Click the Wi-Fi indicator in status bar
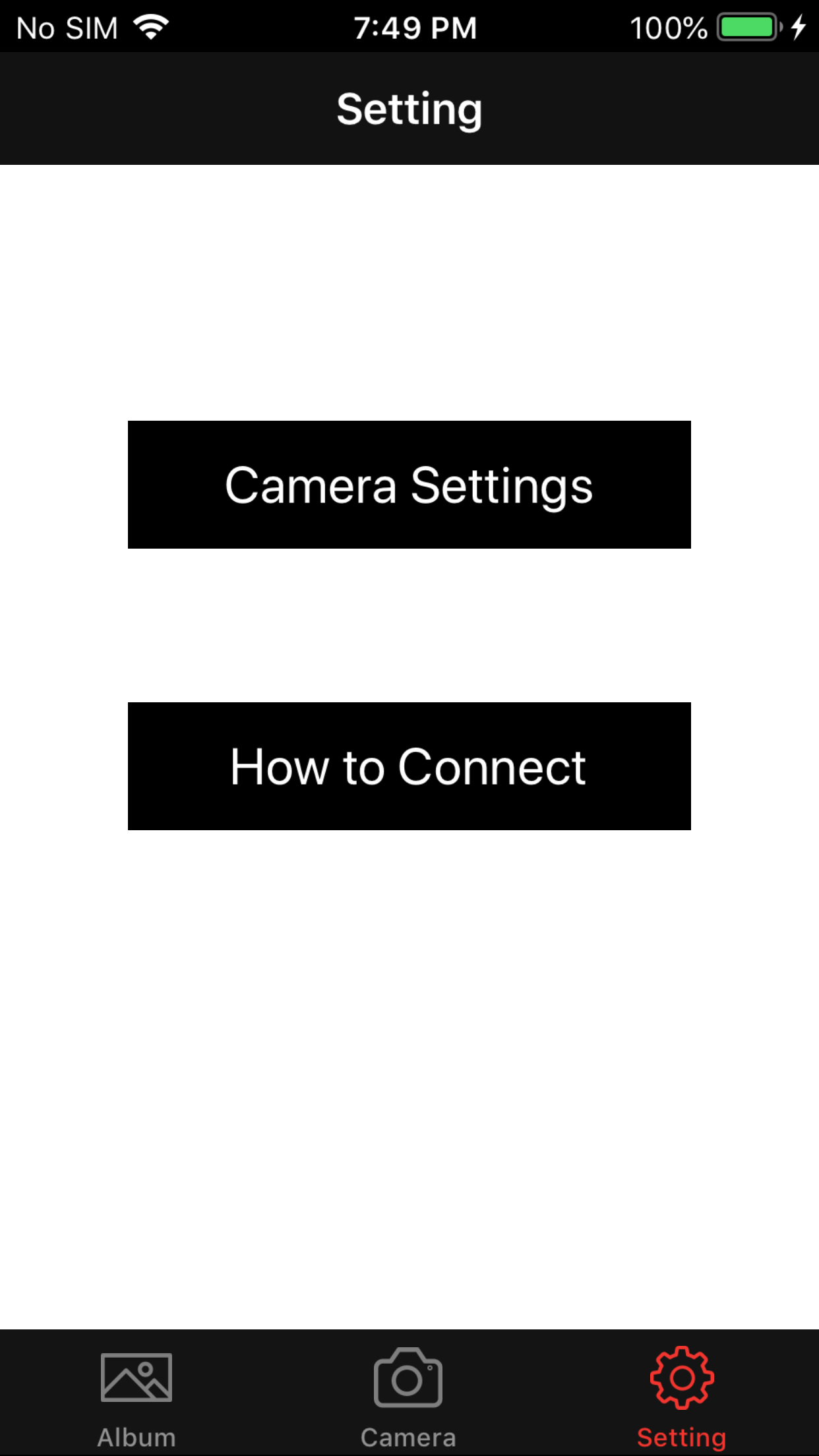This screenshot has height=1456, width=819. 150,26
